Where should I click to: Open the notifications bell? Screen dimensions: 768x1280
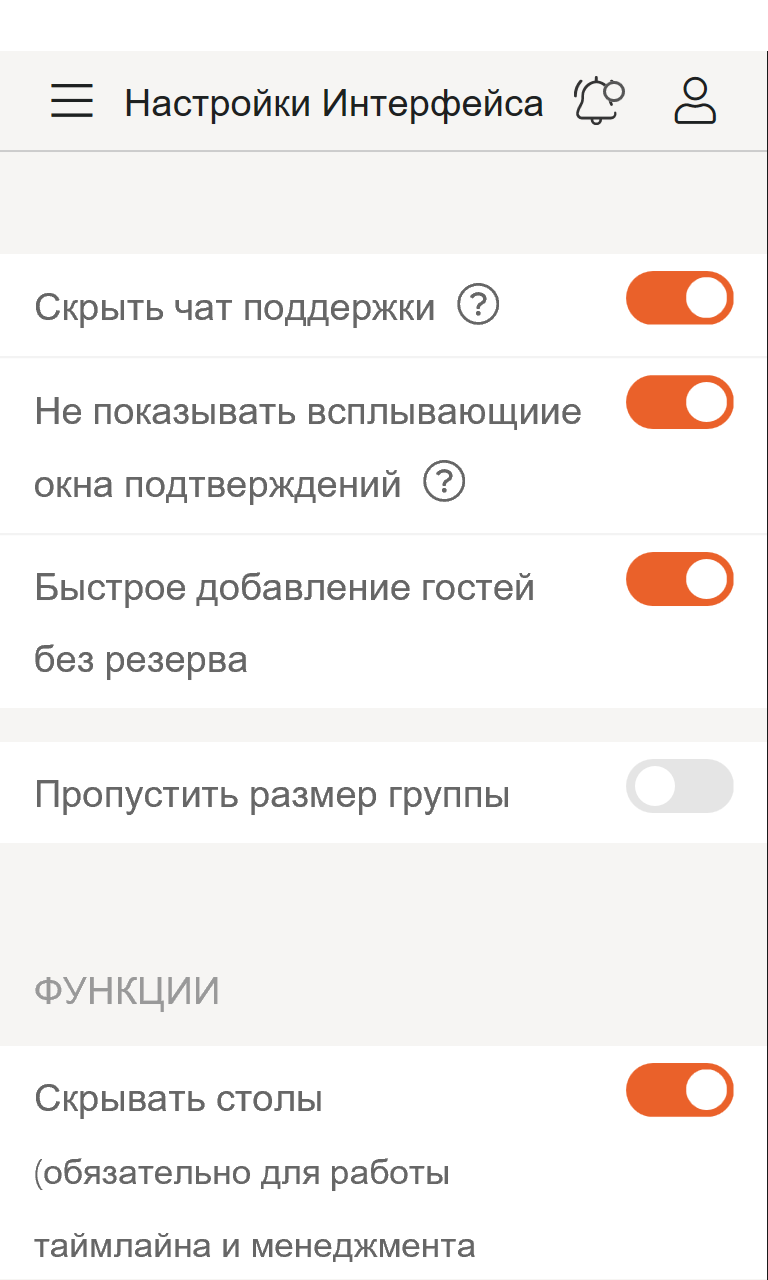point(598,101)
